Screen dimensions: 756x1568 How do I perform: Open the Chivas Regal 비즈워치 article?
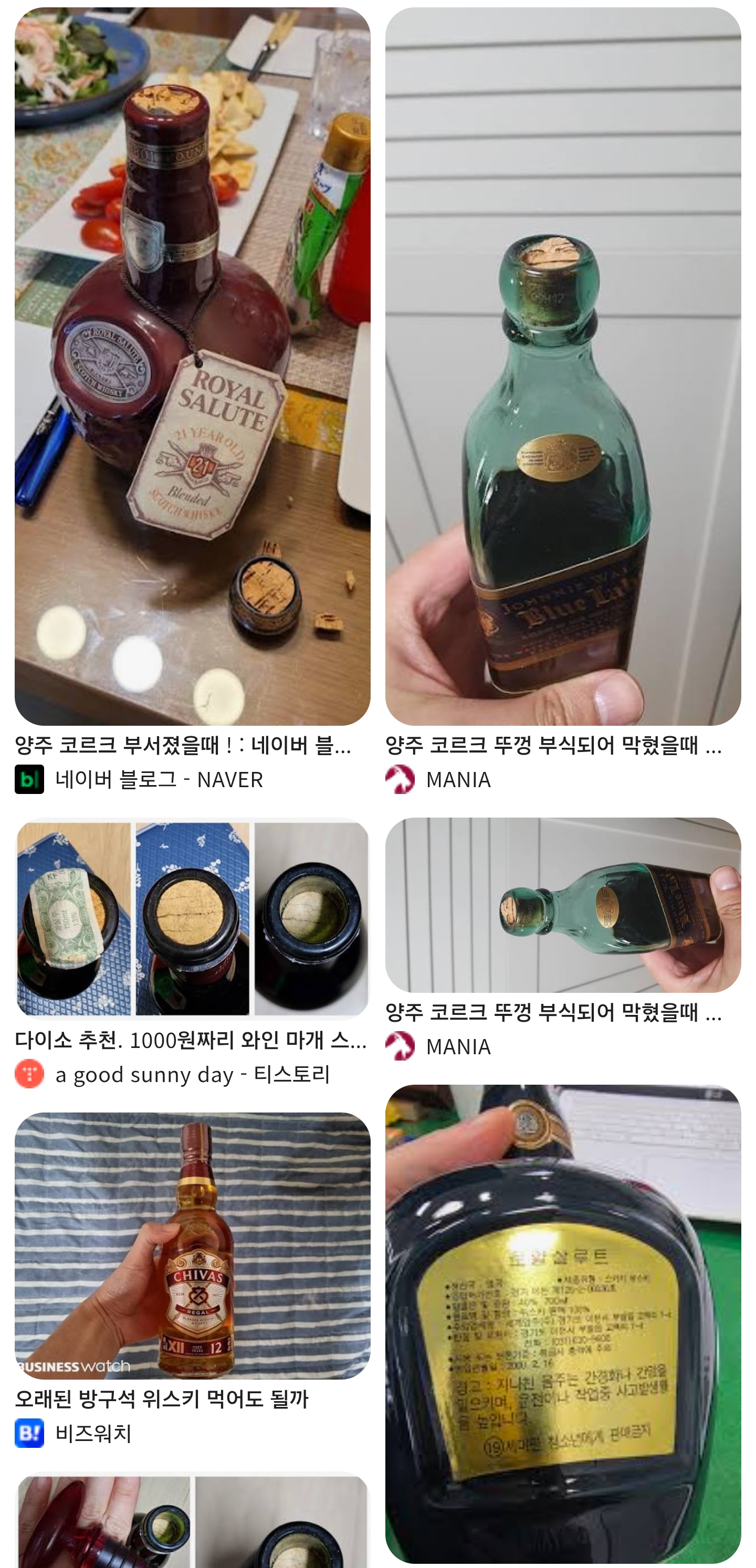[192, 1245]
